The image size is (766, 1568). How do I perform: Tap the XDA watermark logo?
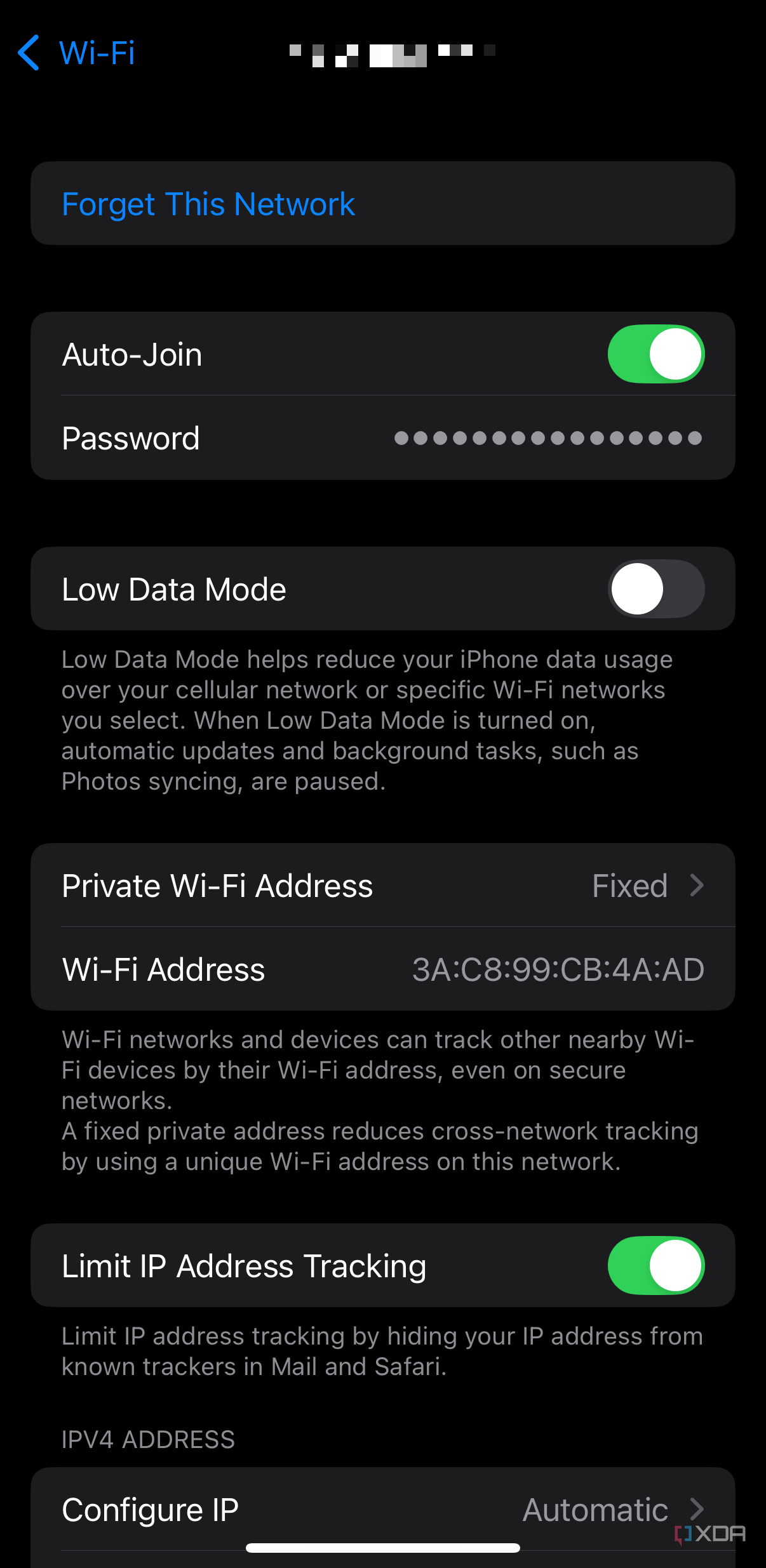[x=709, y=1534]
